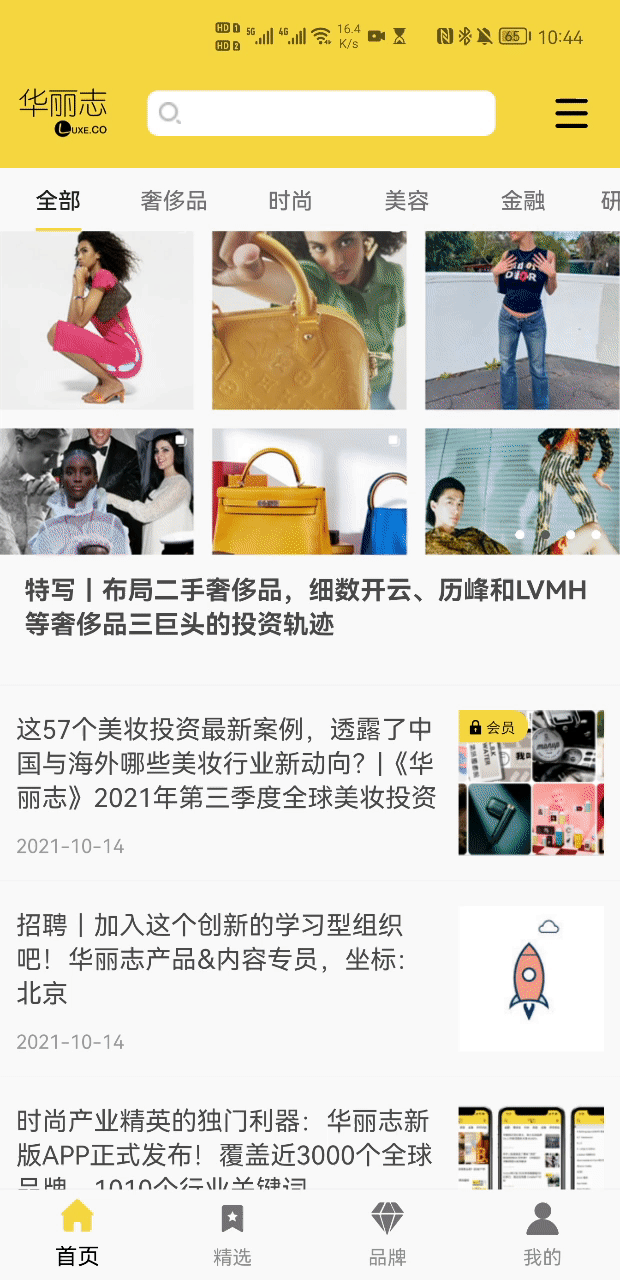Image resolution: width=620 pixels, height=1280 pixels.
Task: Switch to the 时尚 tab
Action: tap(290, 201)
